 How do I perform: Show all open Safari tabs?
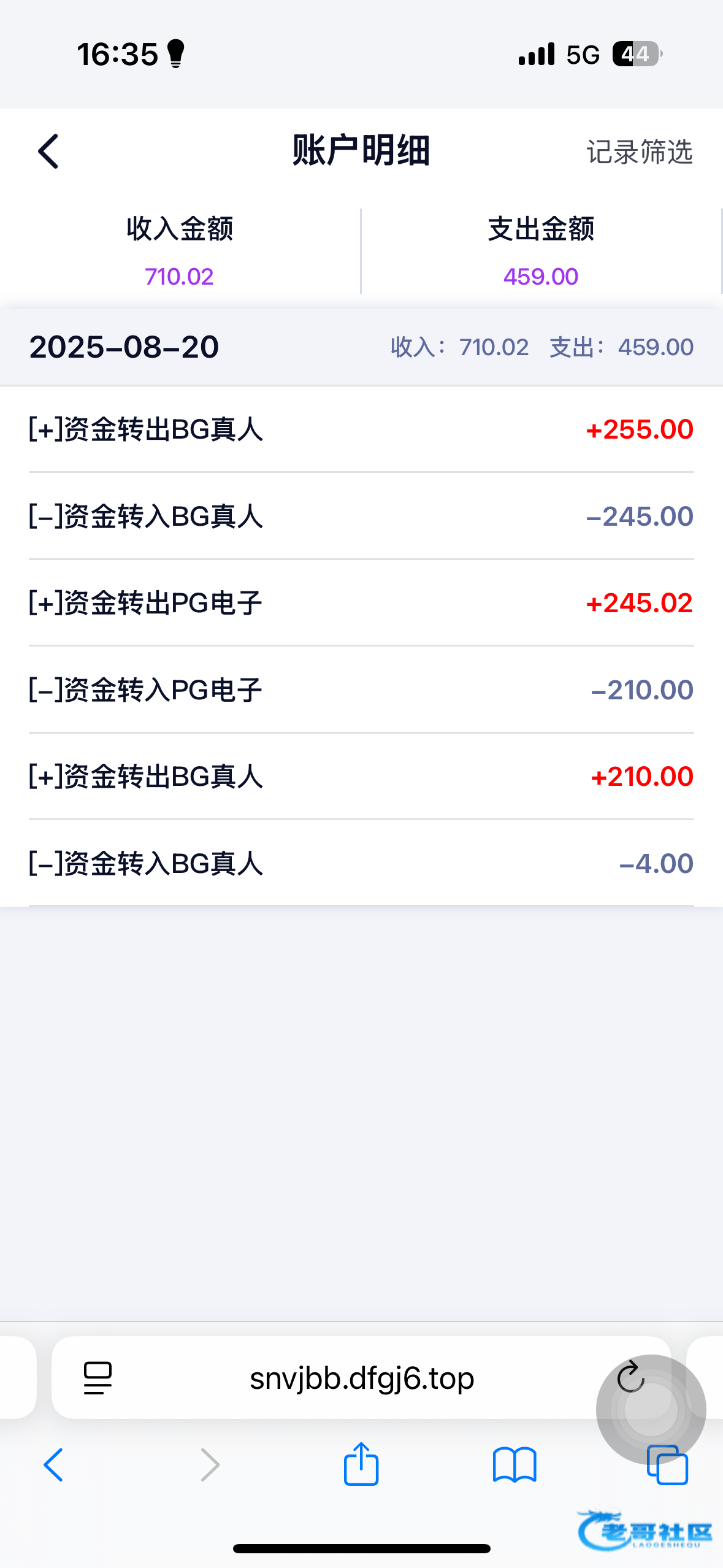667,1465
